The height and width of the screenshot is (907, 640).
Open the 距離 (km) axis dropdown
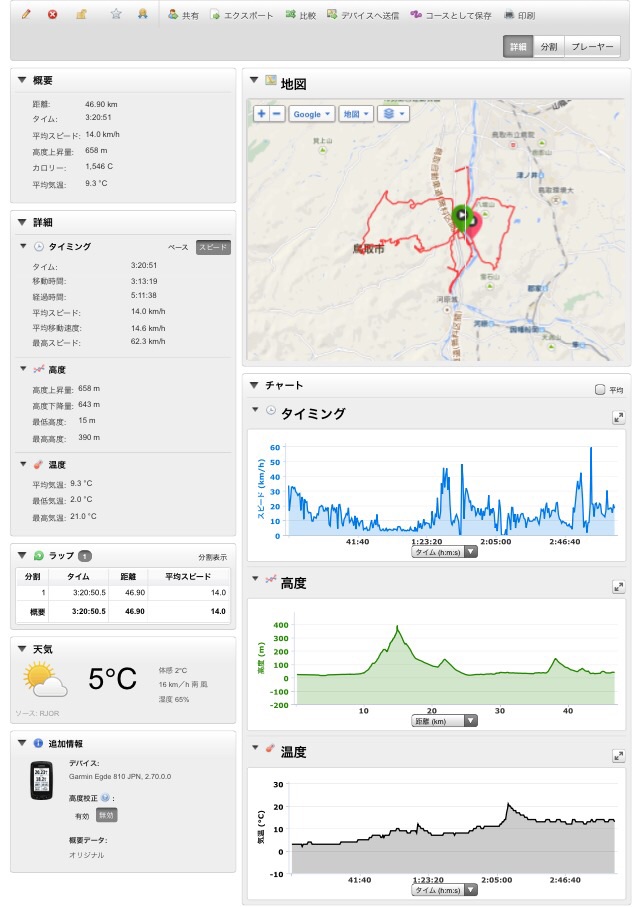coord(443,720)
